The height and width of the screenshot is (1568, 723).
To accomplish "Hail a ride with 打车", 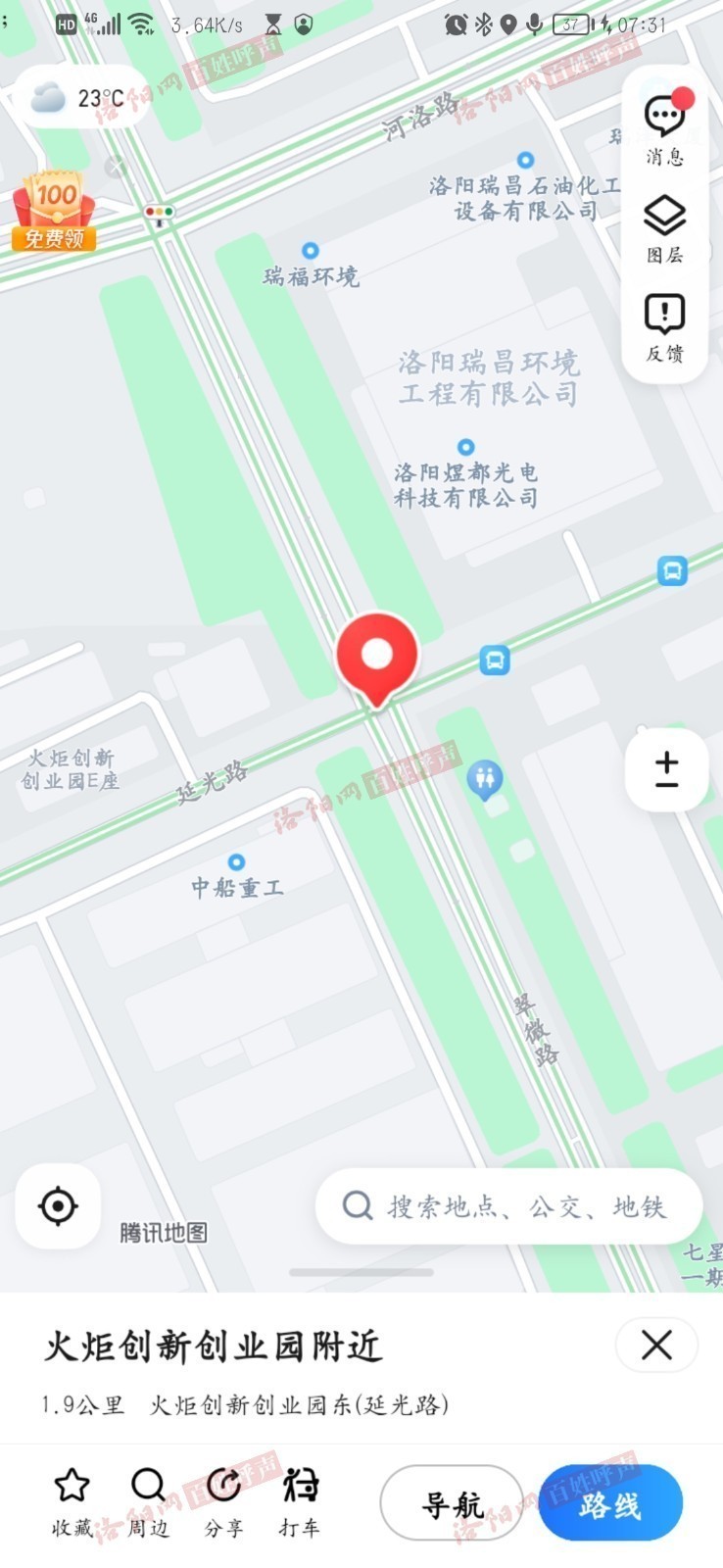I will [300, 1500].
